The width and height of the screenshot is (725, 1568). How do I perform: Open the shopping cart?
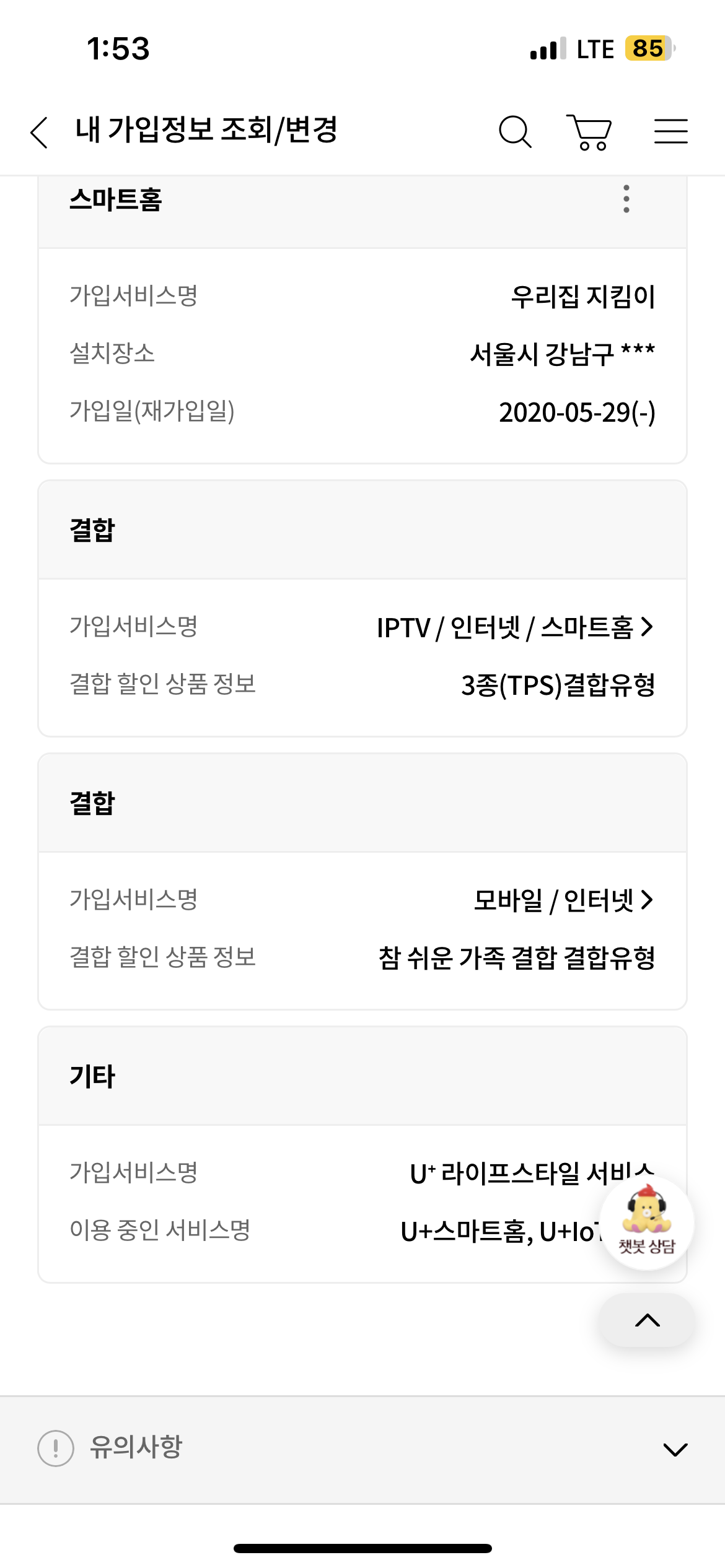click(589, 132)
